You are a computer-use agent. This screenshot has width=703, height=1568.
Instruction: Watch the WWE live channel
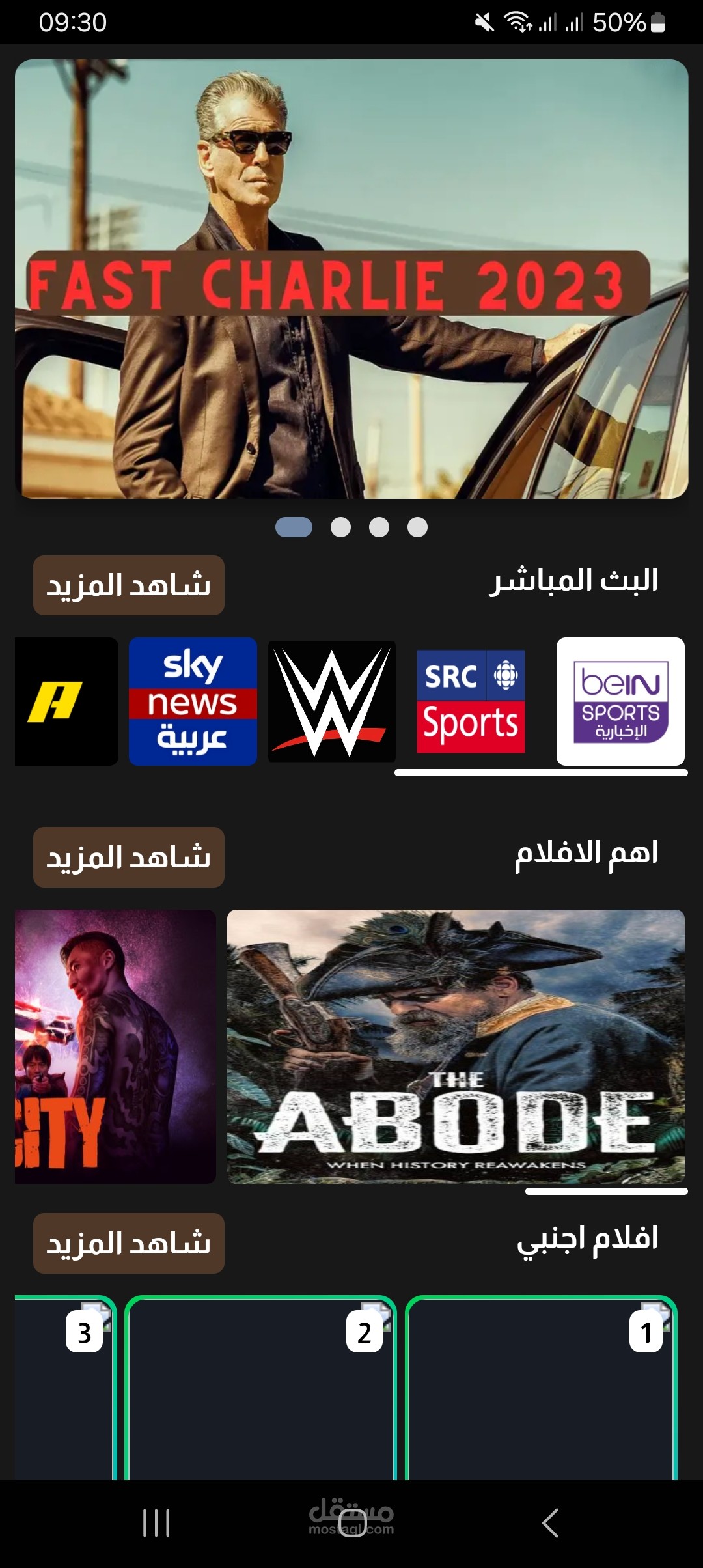point(332,701)
